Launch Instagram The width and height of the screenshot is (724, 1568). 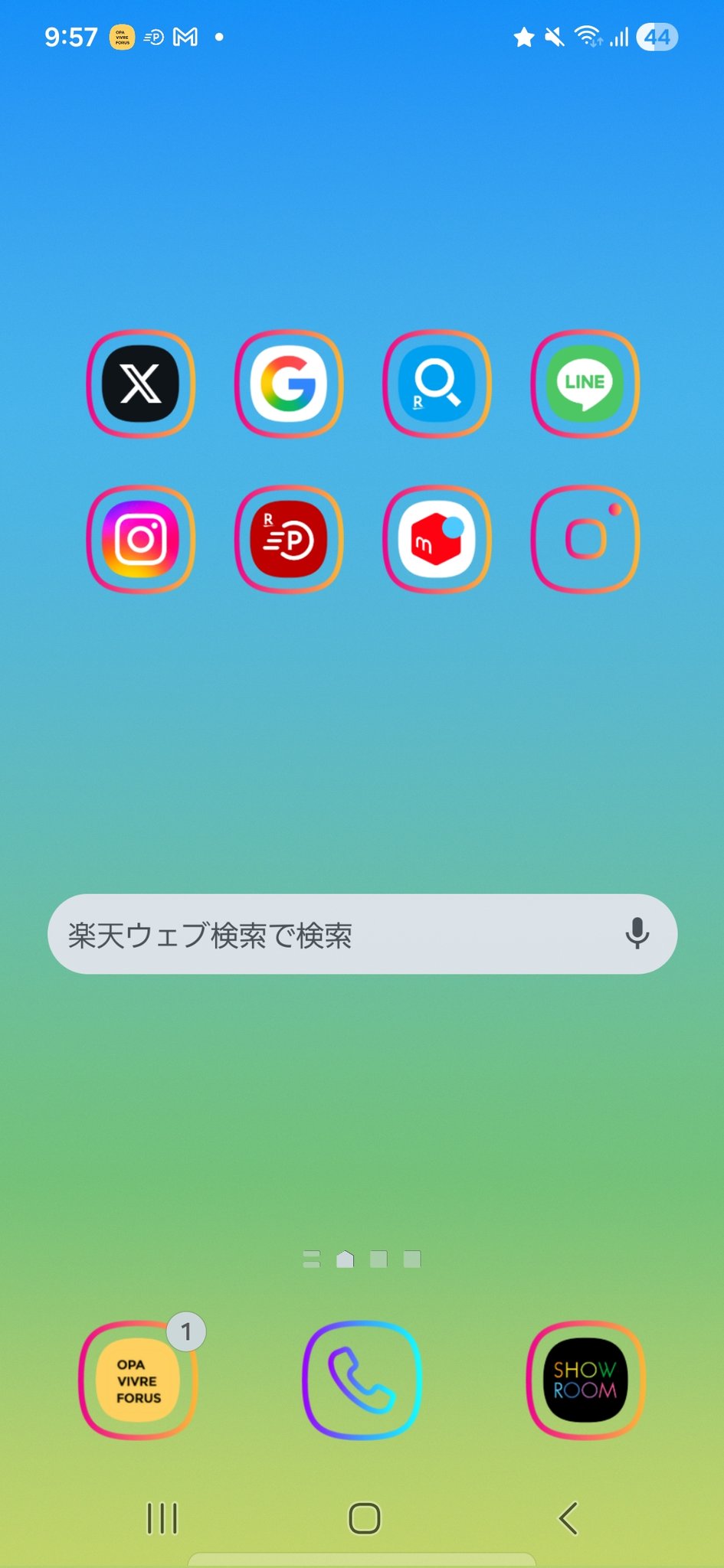point(140,539)
